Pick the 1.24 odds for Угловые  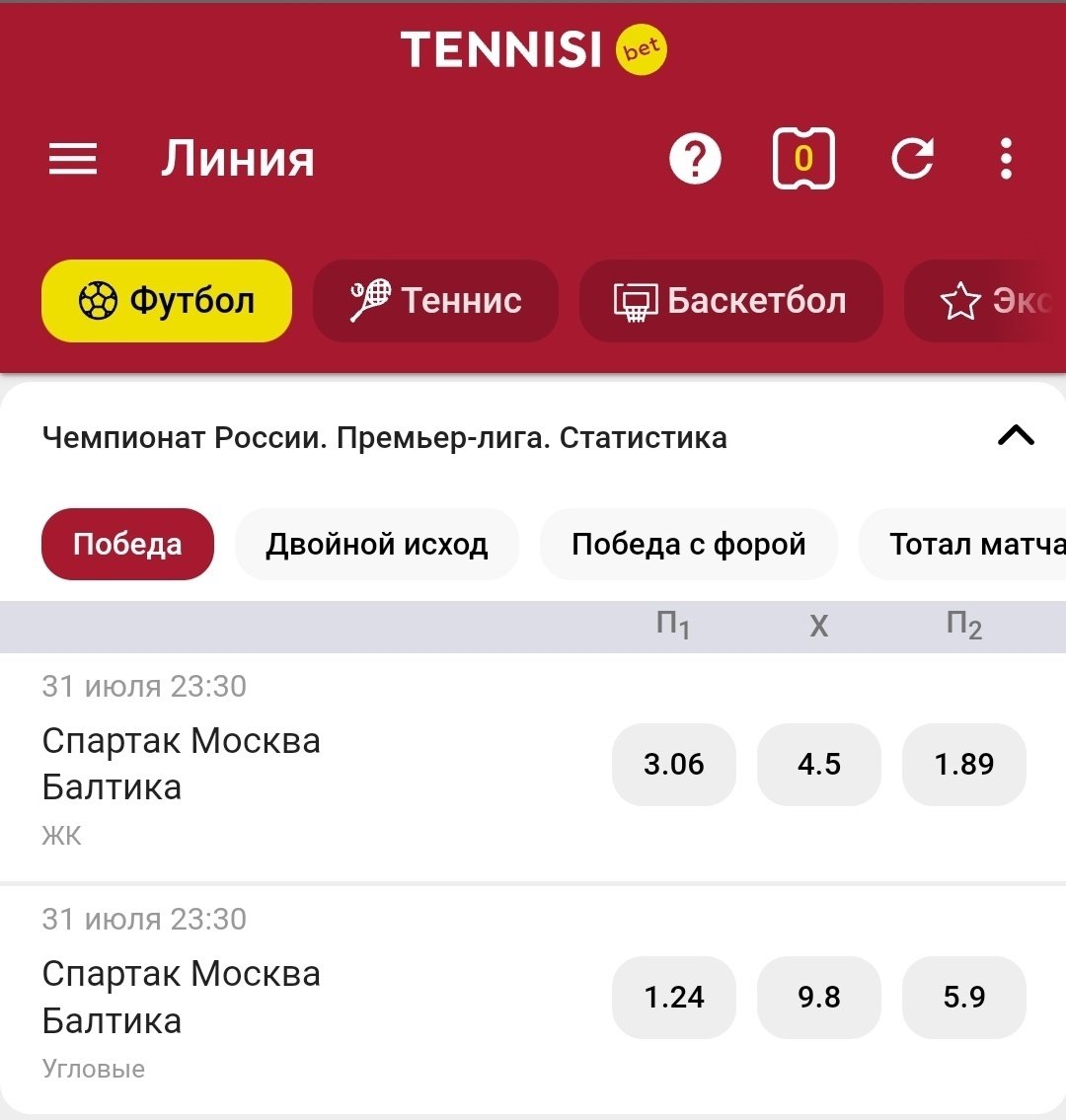click(674, 997)
